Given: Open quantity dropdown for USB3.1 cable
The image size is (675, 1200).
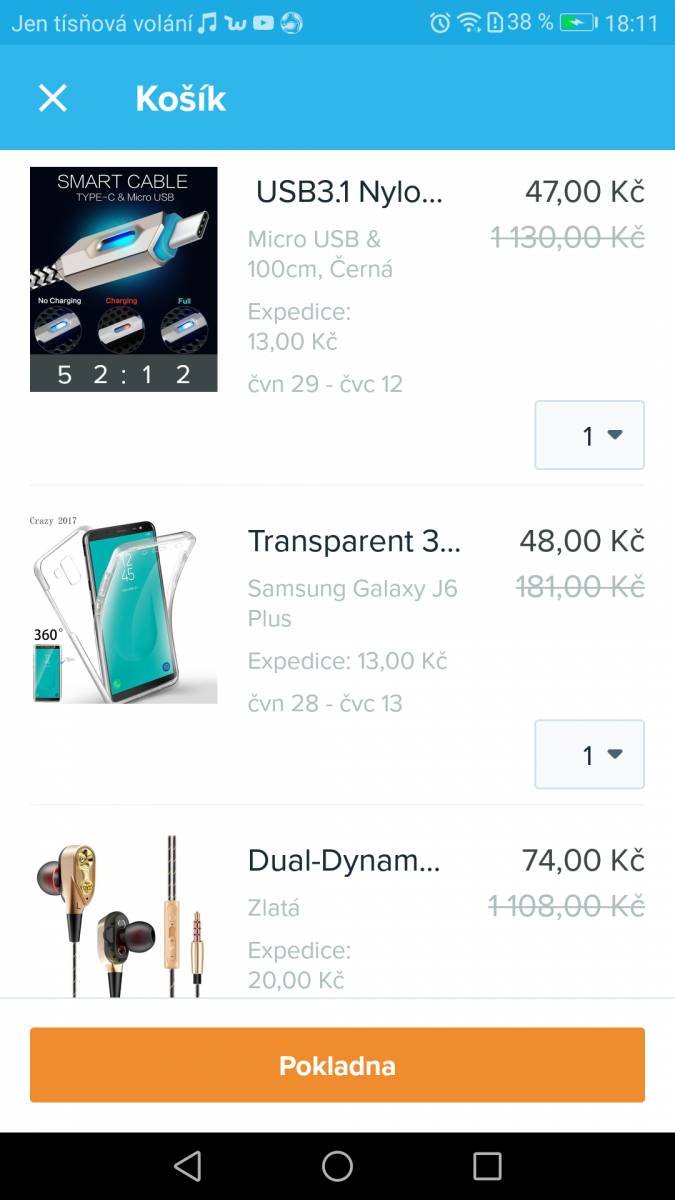Looking at the screenshot, I should point(590,435).
